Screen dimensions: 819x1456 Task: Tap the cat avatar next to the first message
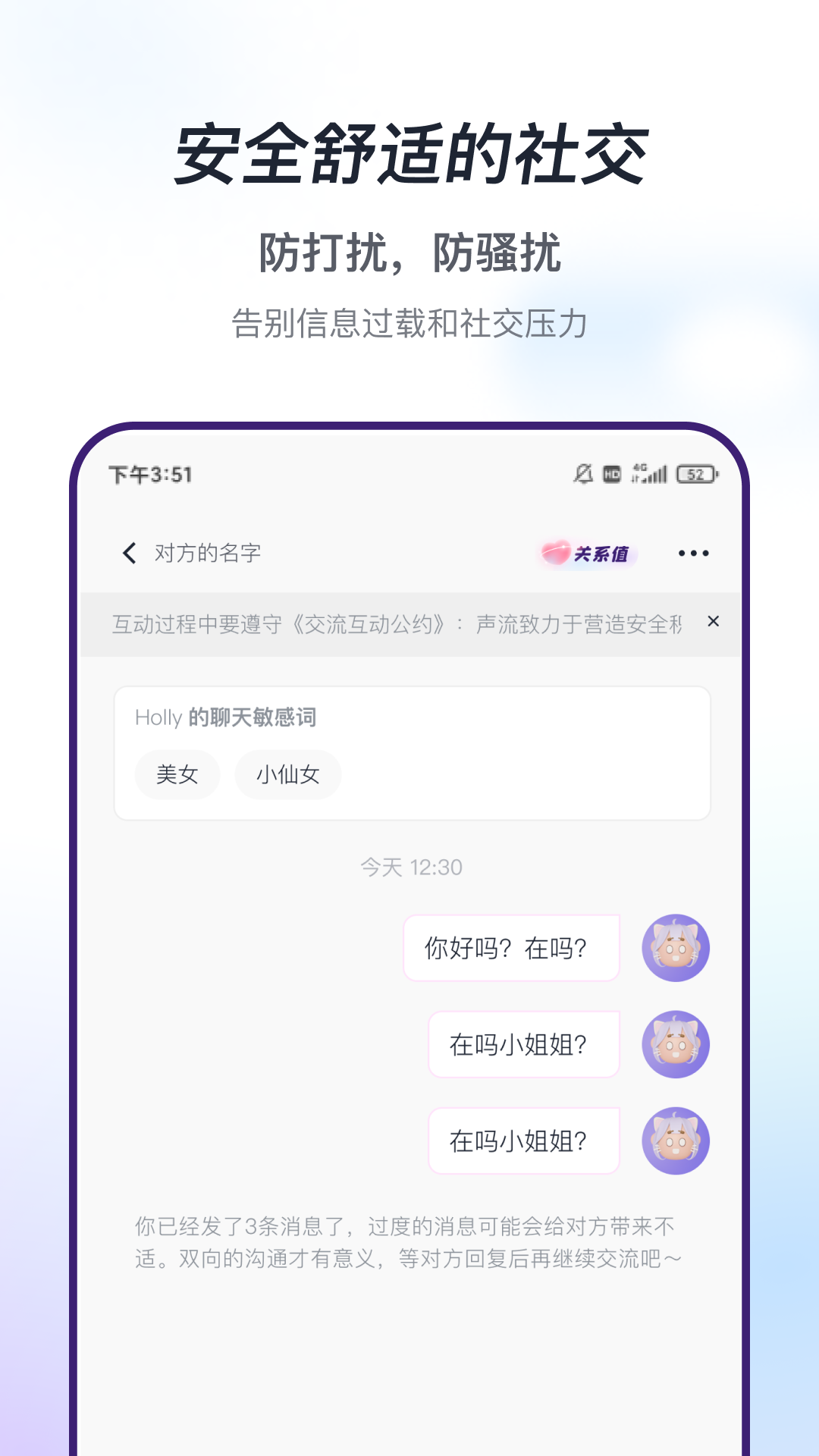(675, 948)
